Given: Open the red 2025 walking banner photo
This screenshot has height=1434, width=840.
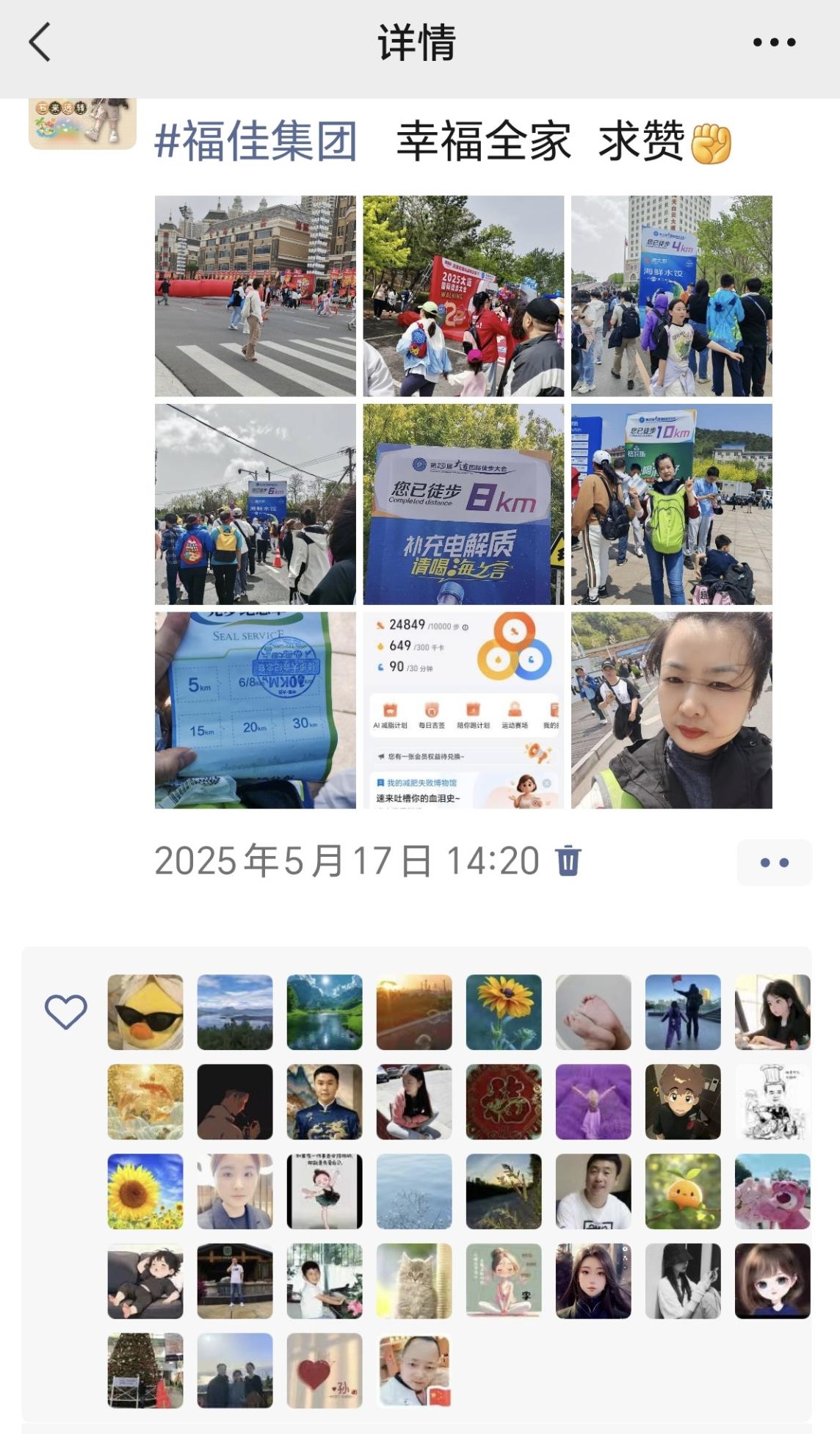Looking at the screenshot, I should click(x=463, y=296).
